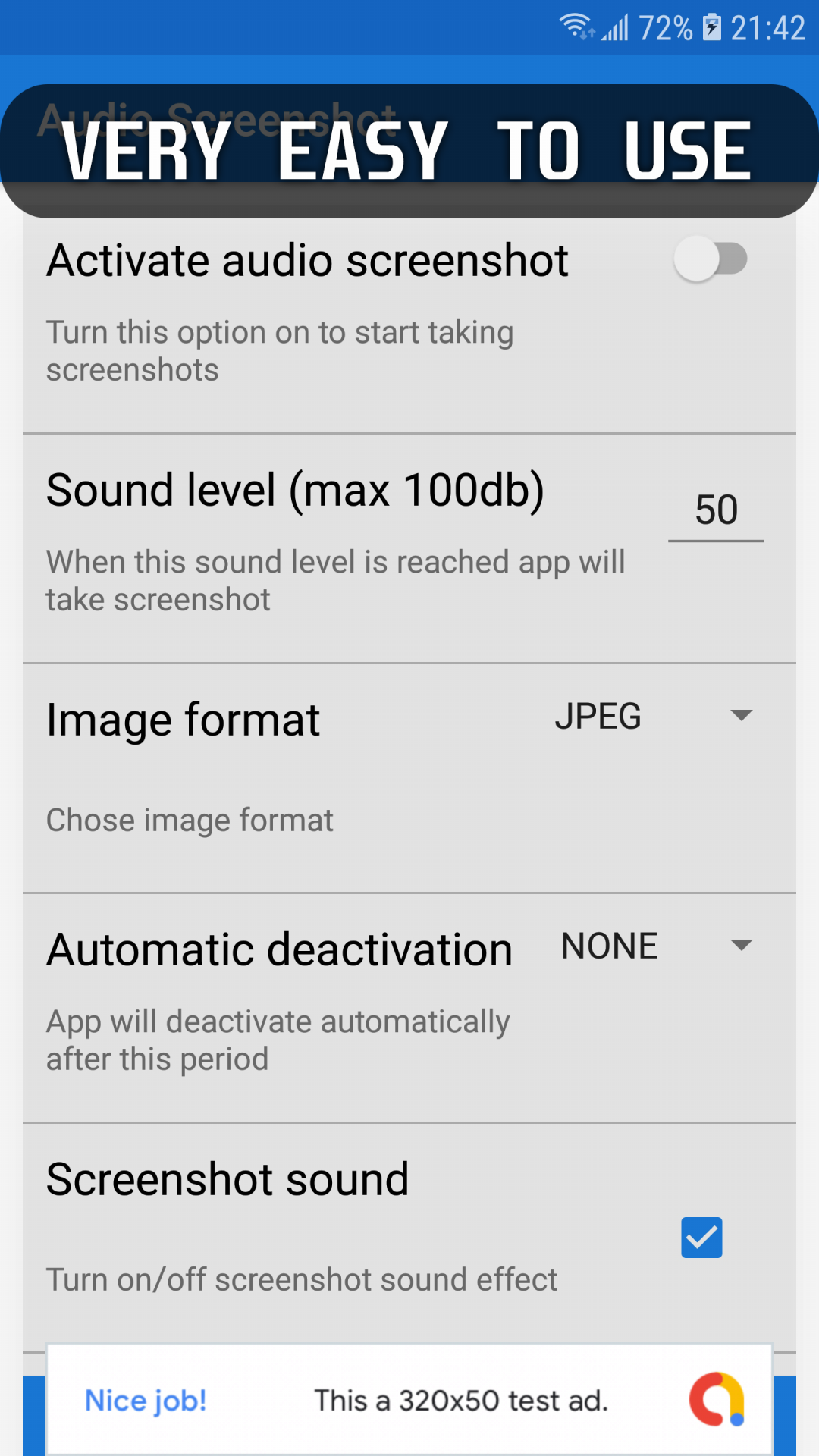Image resolution: width=819 pixels, height=1456 pixels.
Task: Select the NONE value dropdown
Action: pos(608,946)
